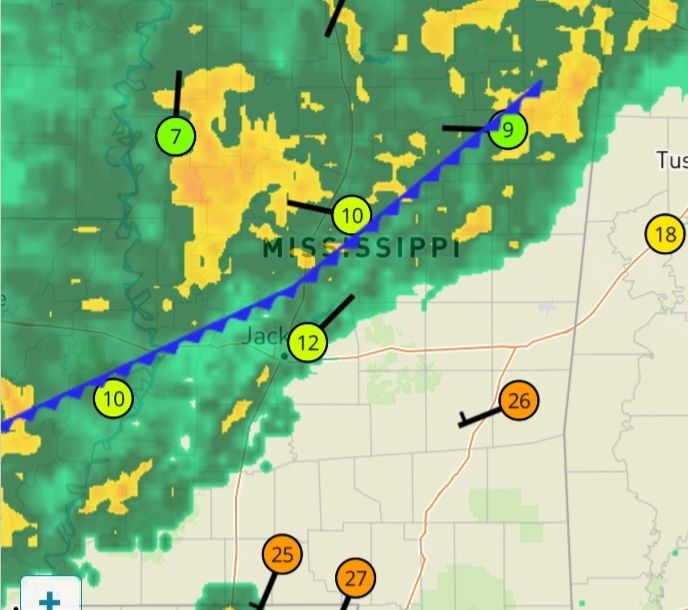Open the green station marker showing 7
The height and width of the screenshot is (610, 688).
pyautogui.click(x=176, y=135)
